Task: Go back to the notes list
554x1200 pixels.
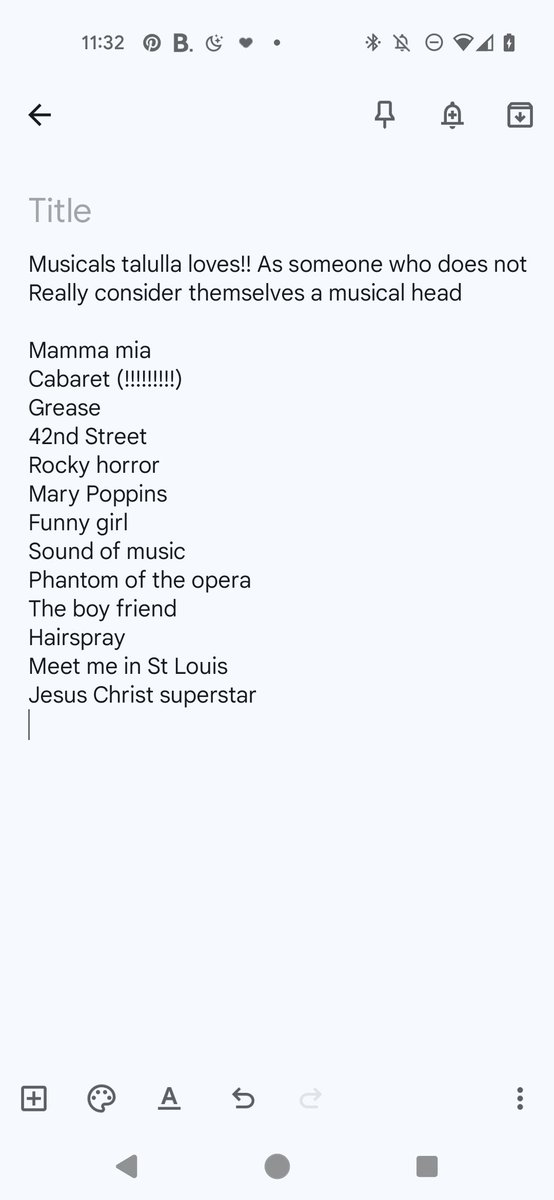Action: click(x=39, y=115)
